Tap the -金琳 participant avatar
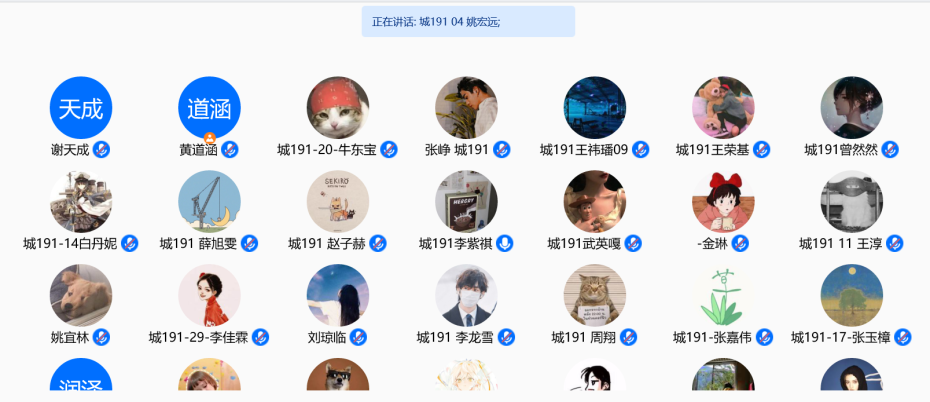 (x=723, y=202)
